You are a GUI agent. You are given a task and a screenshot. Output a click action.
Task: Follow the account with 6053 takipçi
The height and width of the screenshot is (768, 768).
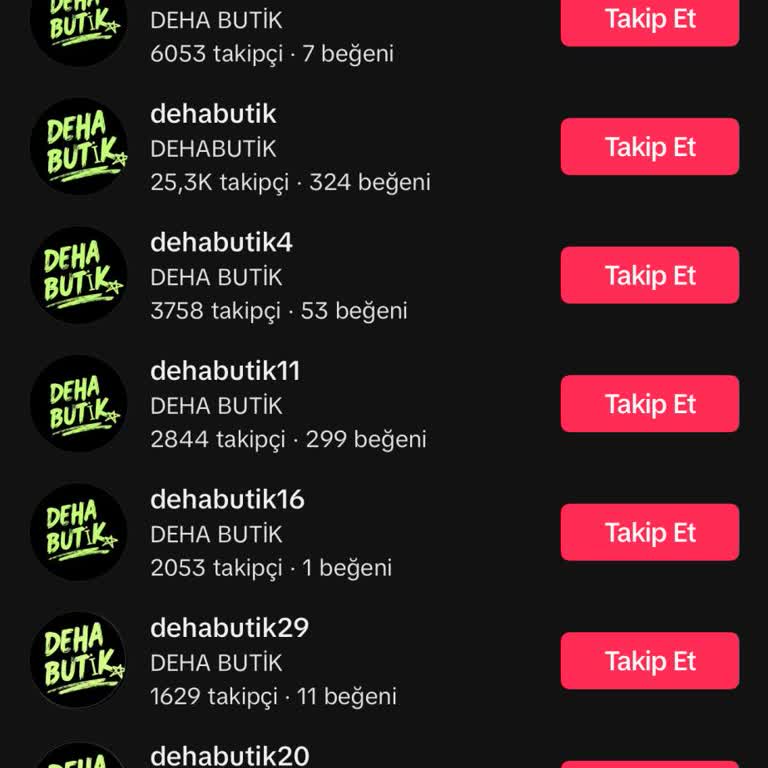point(649,20)
